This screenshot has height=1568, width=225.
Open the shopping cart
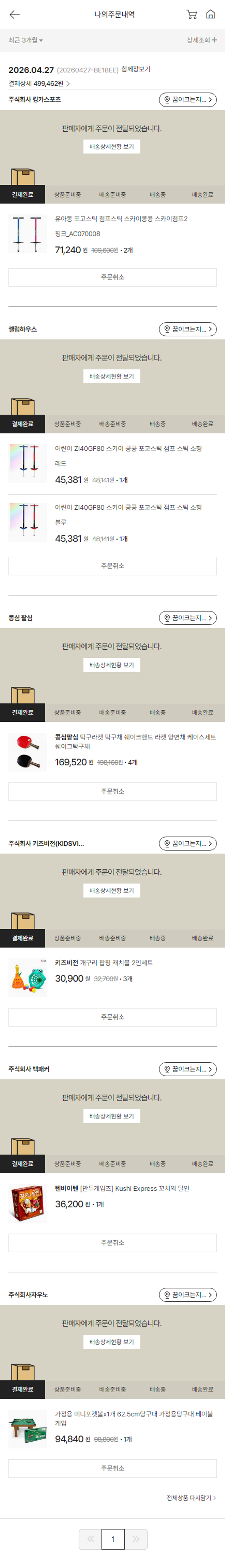click(191, 15)
